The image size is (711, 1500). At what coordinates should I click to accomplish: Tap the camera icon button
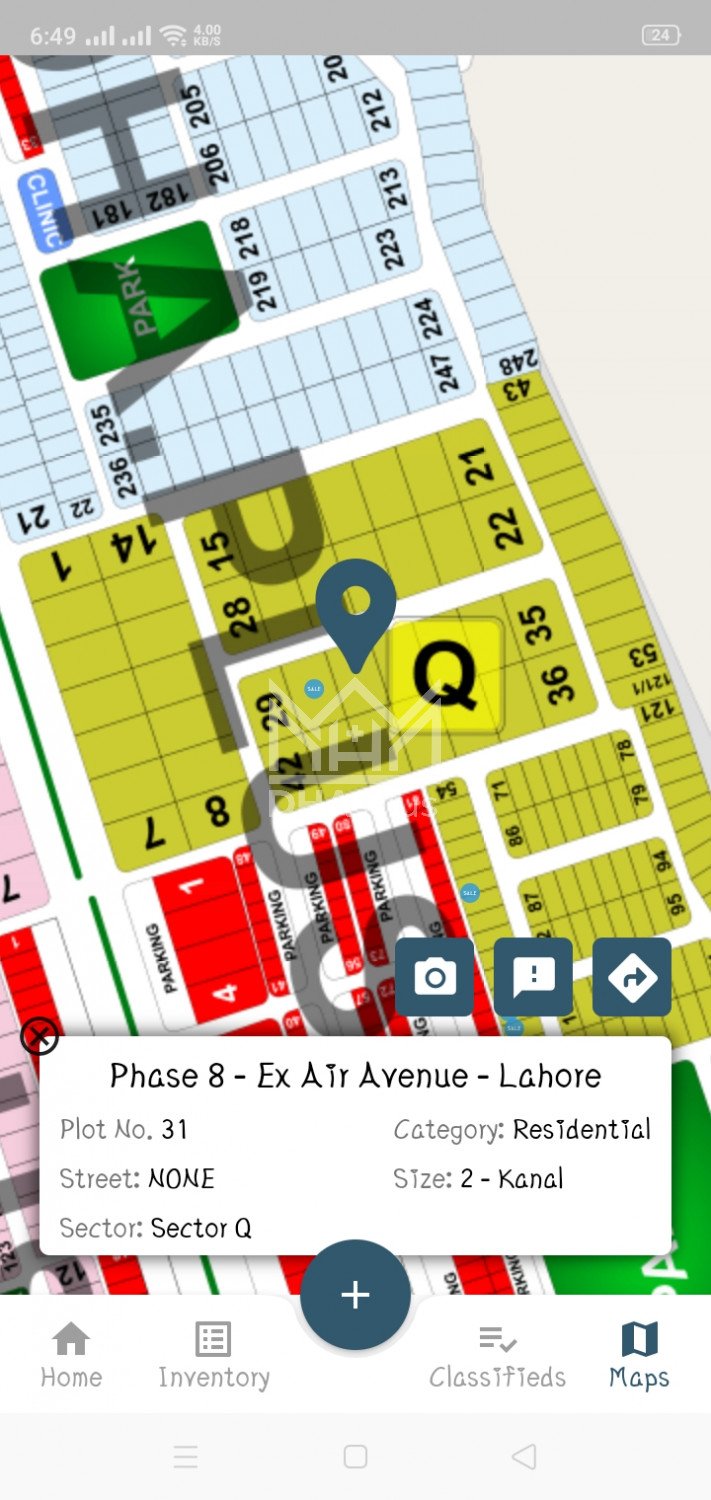pyautogui.click(x=435, y=977)
